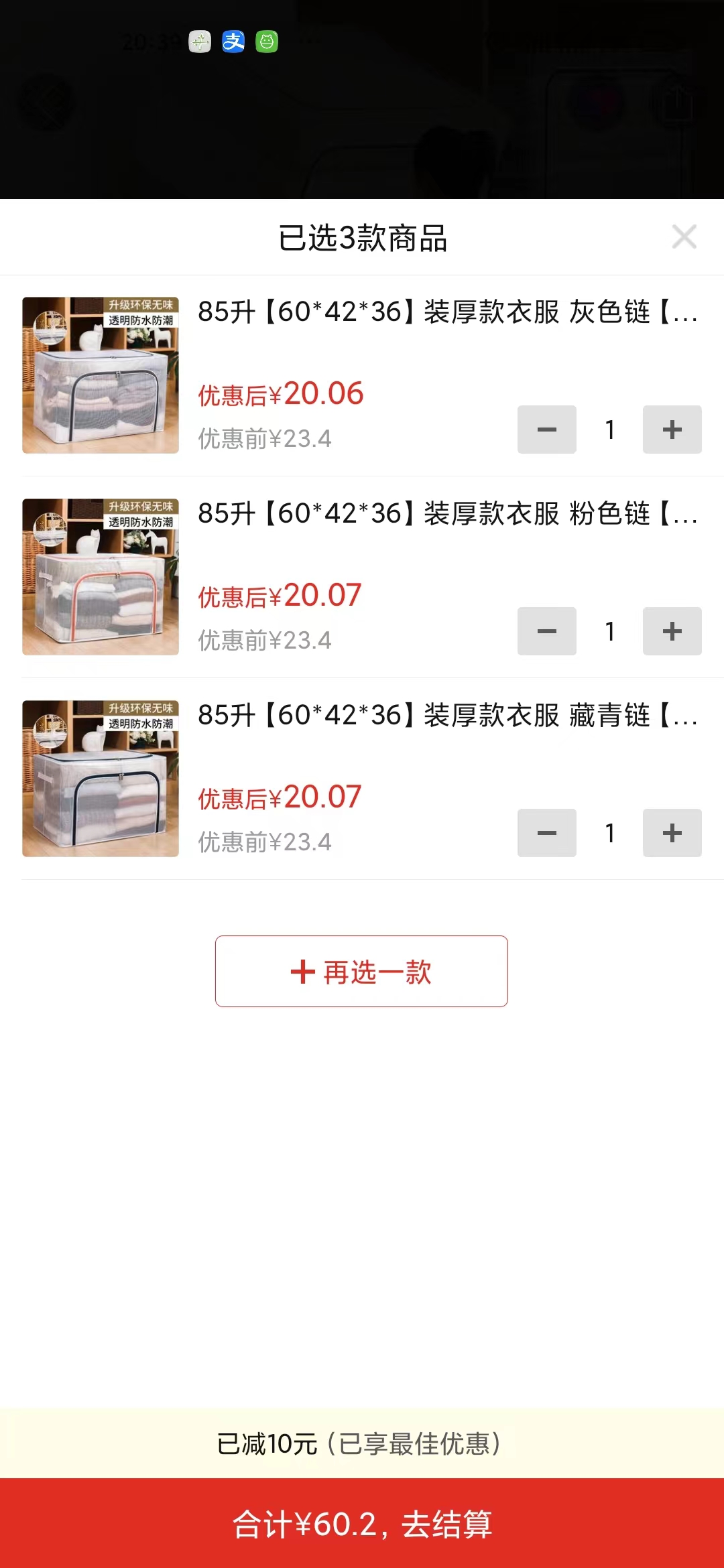Increase quantity of 灰色链 storage box

point(672,430)
